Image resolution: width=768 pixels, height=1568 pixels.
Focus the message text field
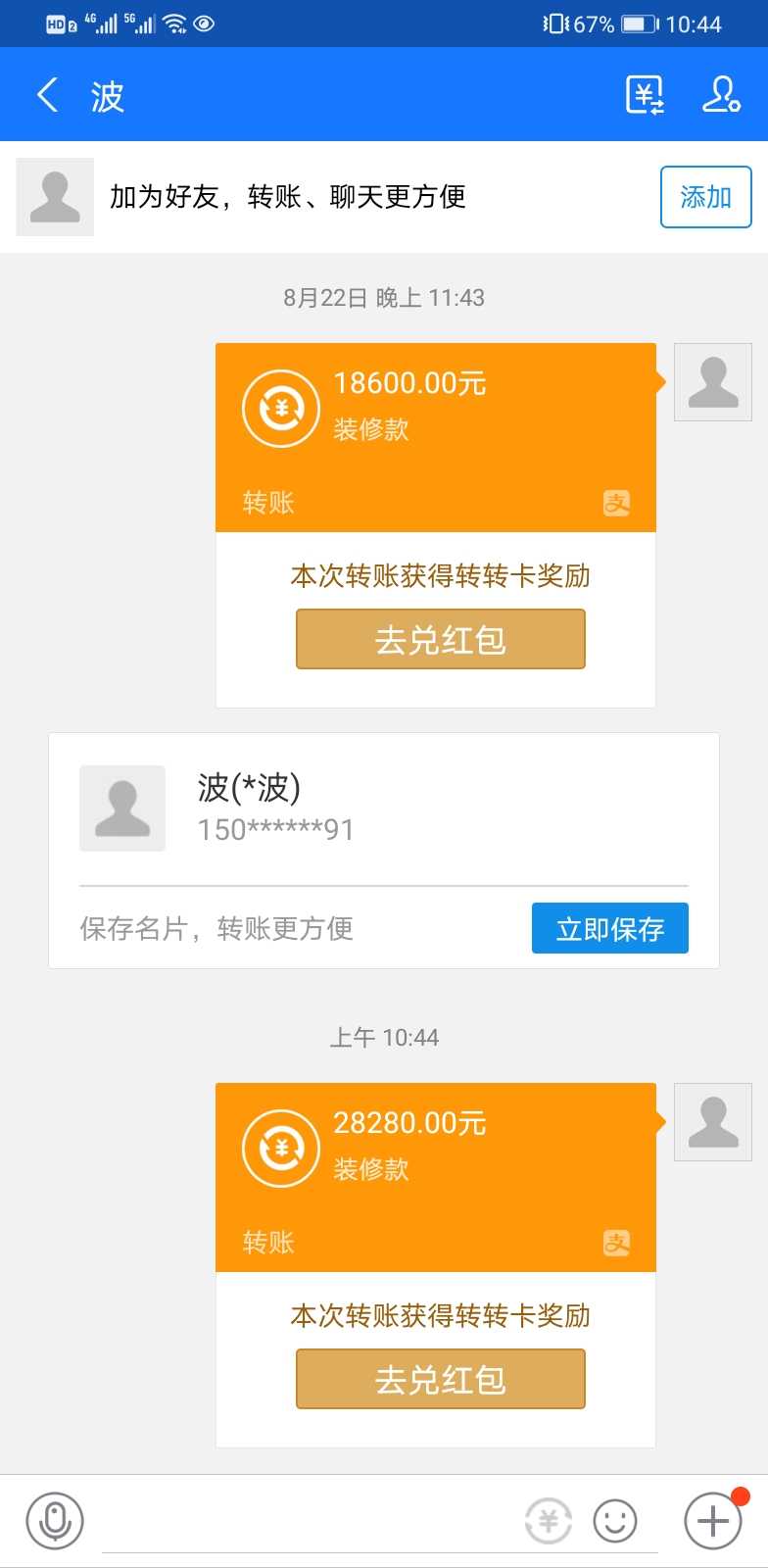pos(309,1521)
